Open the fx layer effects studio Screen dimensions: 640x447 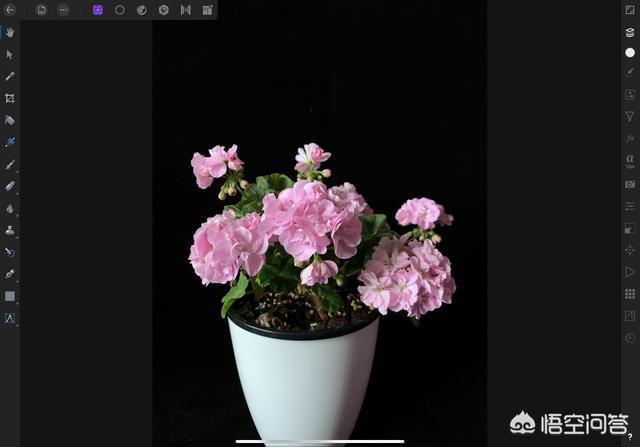(x=630, y=138)
